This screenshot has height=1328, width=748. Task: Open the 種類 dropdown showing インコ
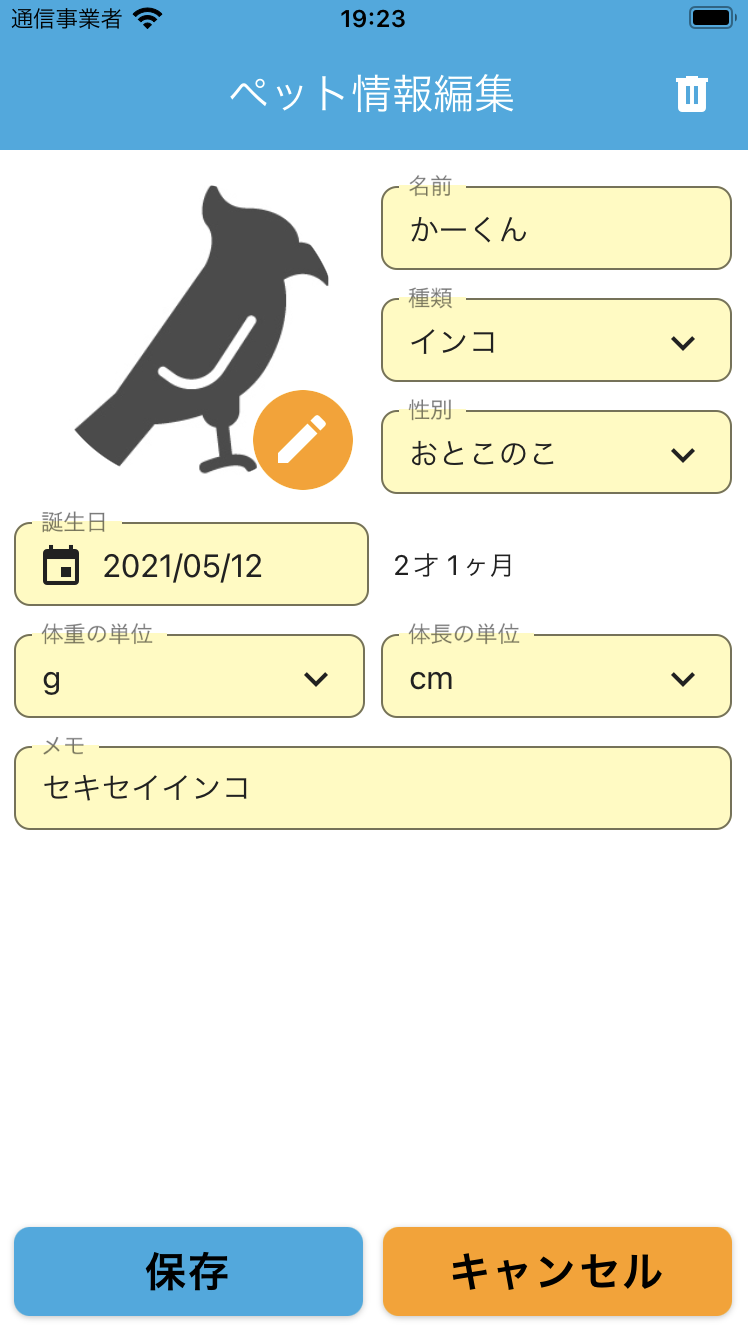coord(556,340)
